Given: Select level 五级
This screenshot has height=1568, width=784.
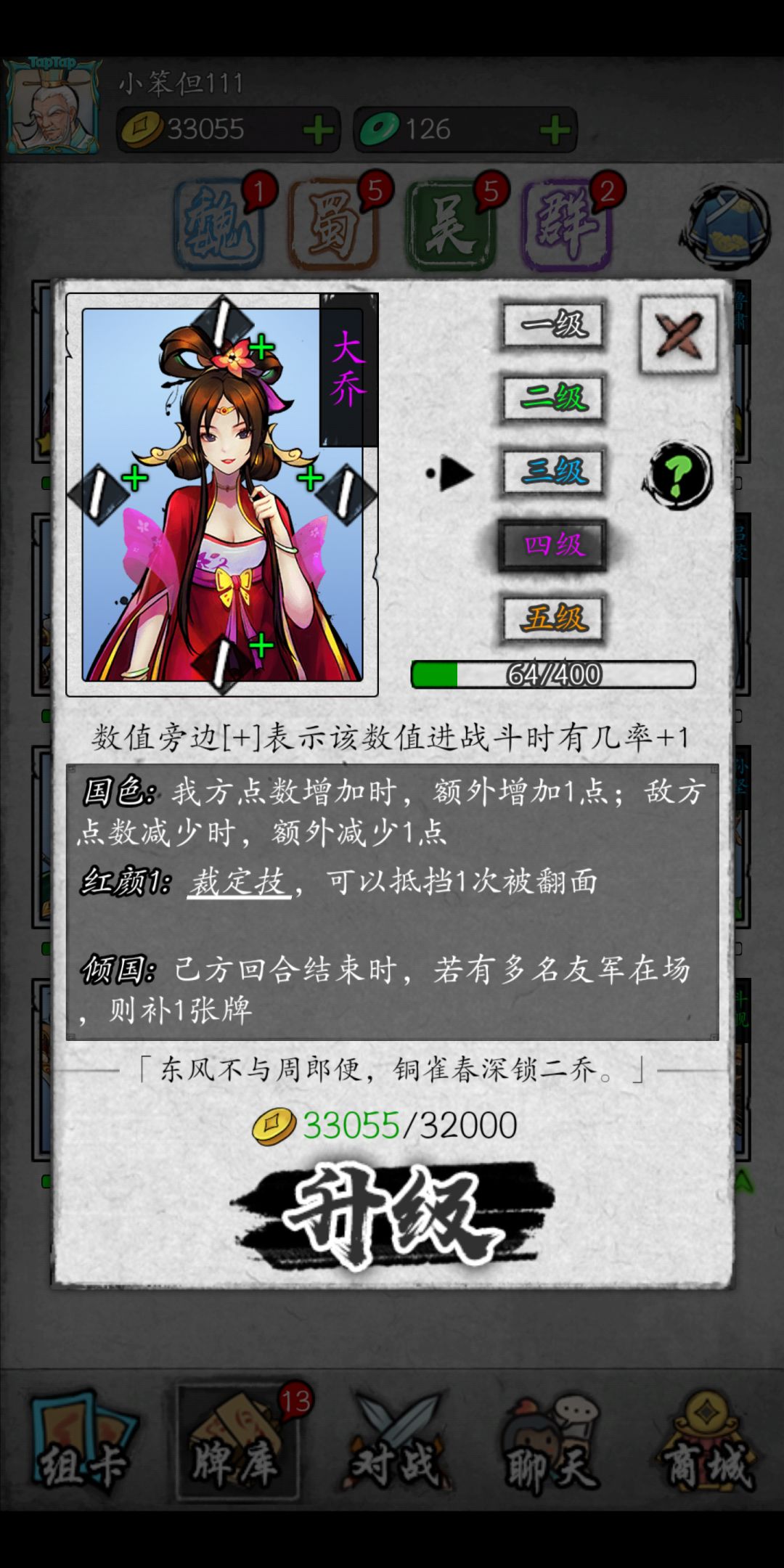Looking at the screenshot, I should click(x=553, y=621).
